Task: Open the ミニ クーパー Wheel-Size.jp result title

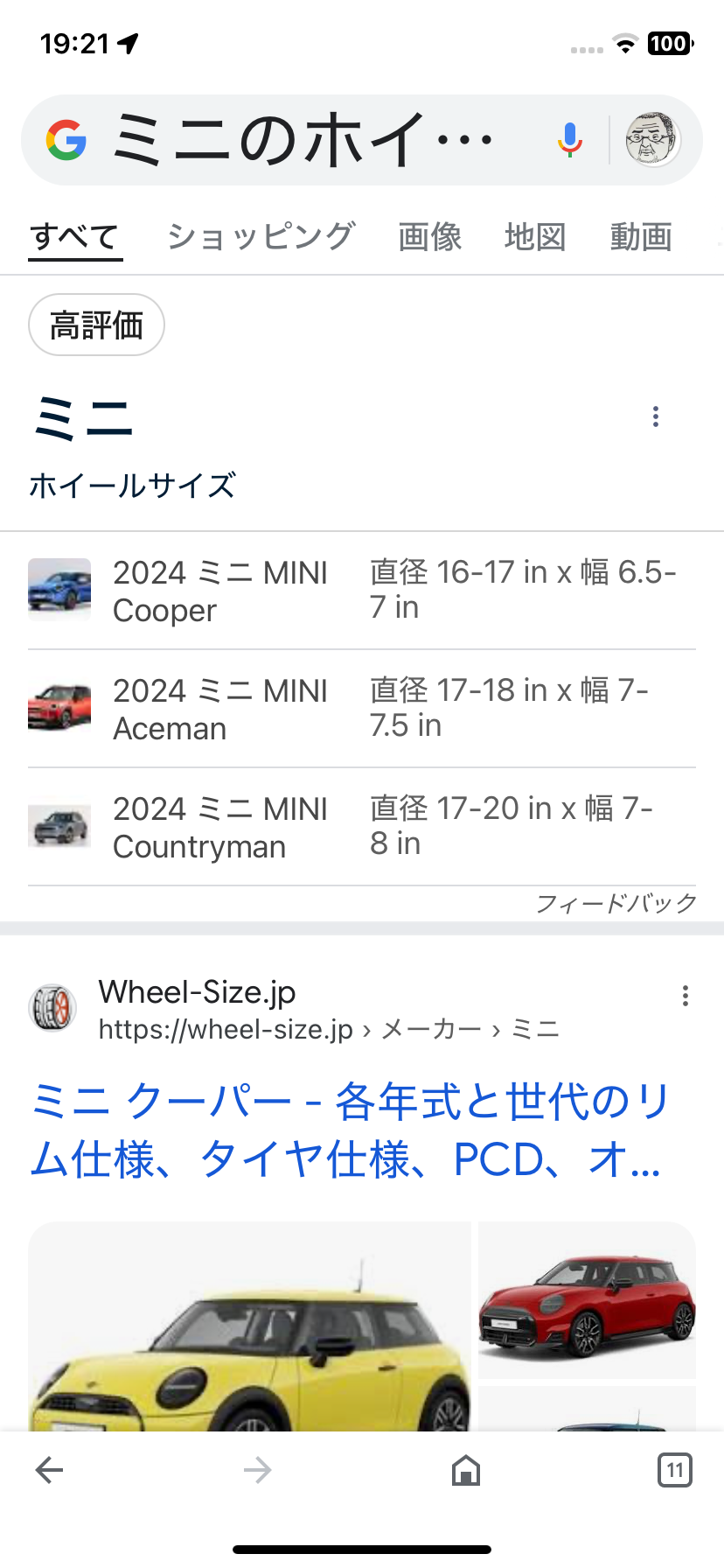Action: point(350,1130)
